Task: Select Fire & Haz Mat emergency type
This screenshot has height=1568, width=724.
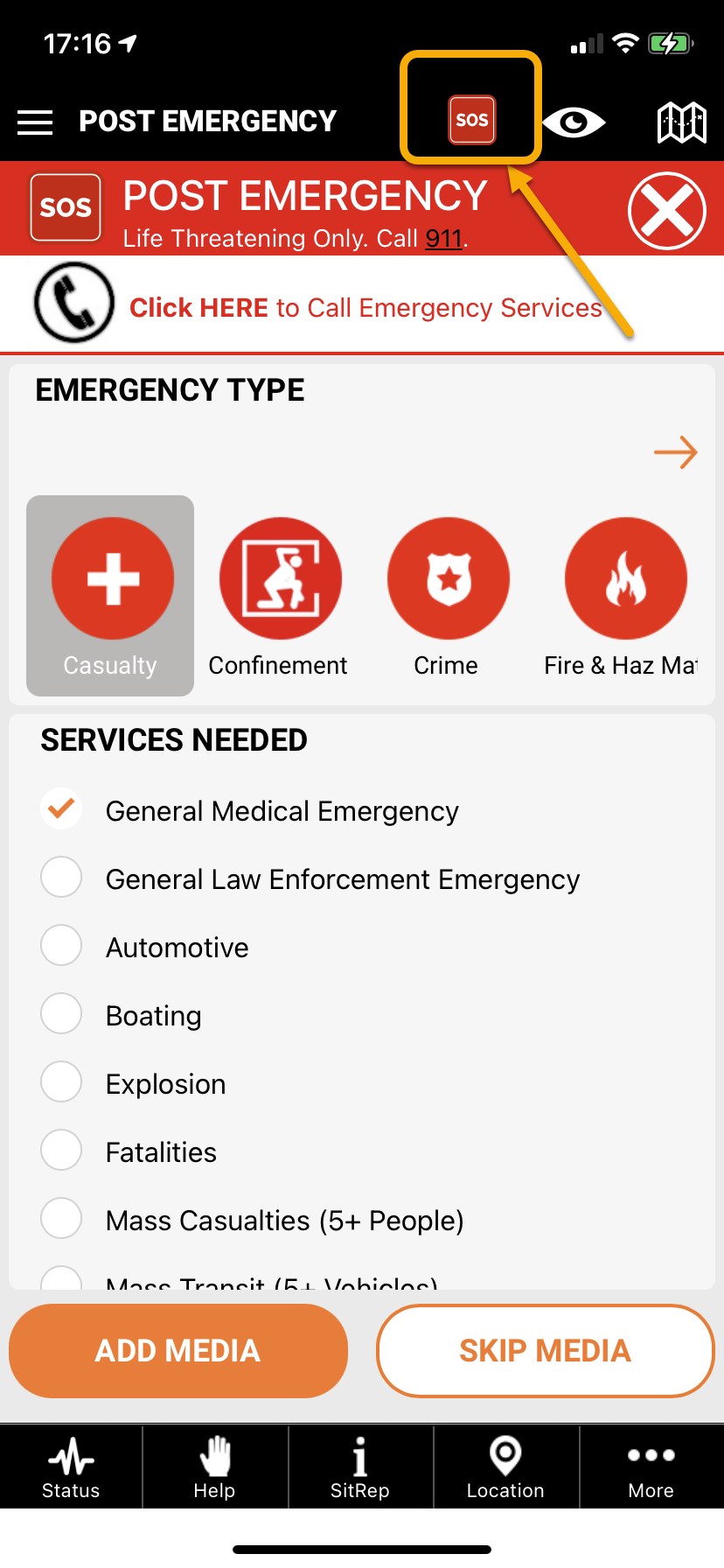Action: coord(624,597)
